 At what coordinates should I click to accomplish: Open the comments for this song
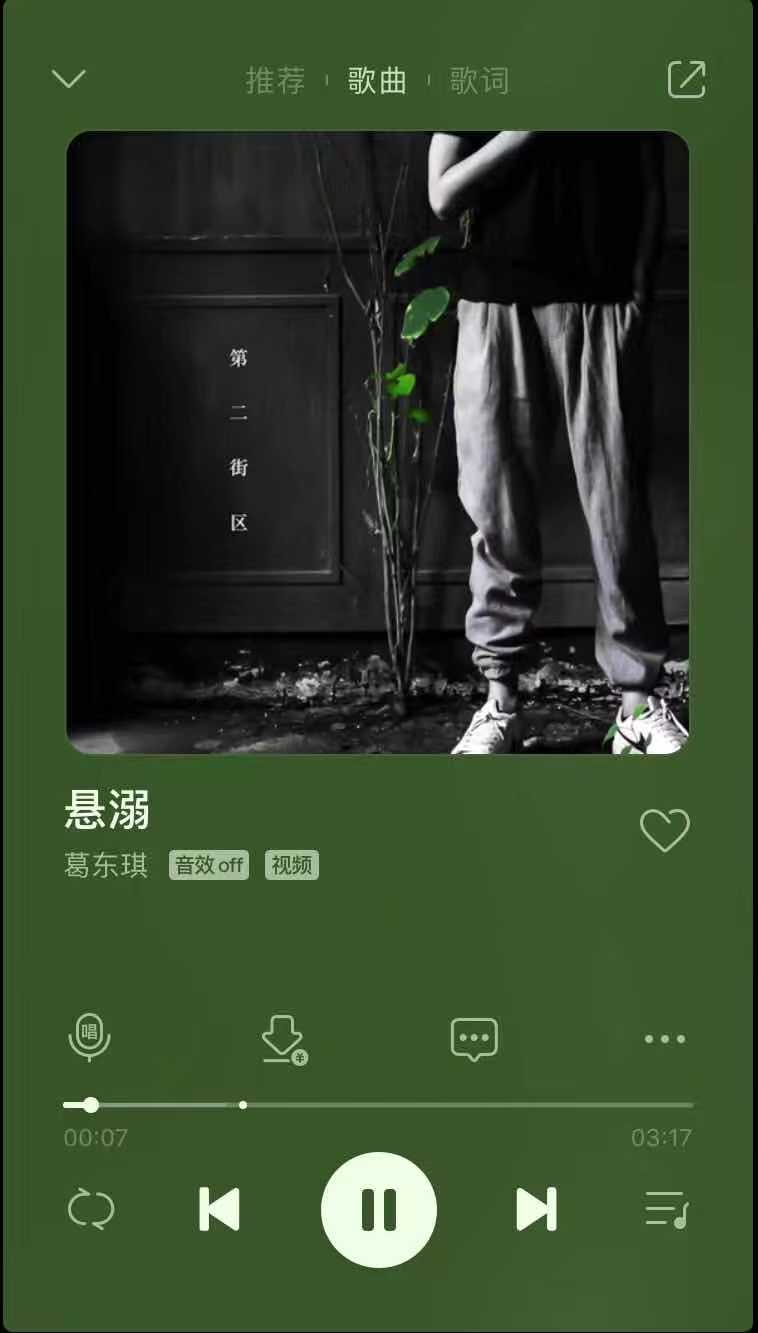474,1039
